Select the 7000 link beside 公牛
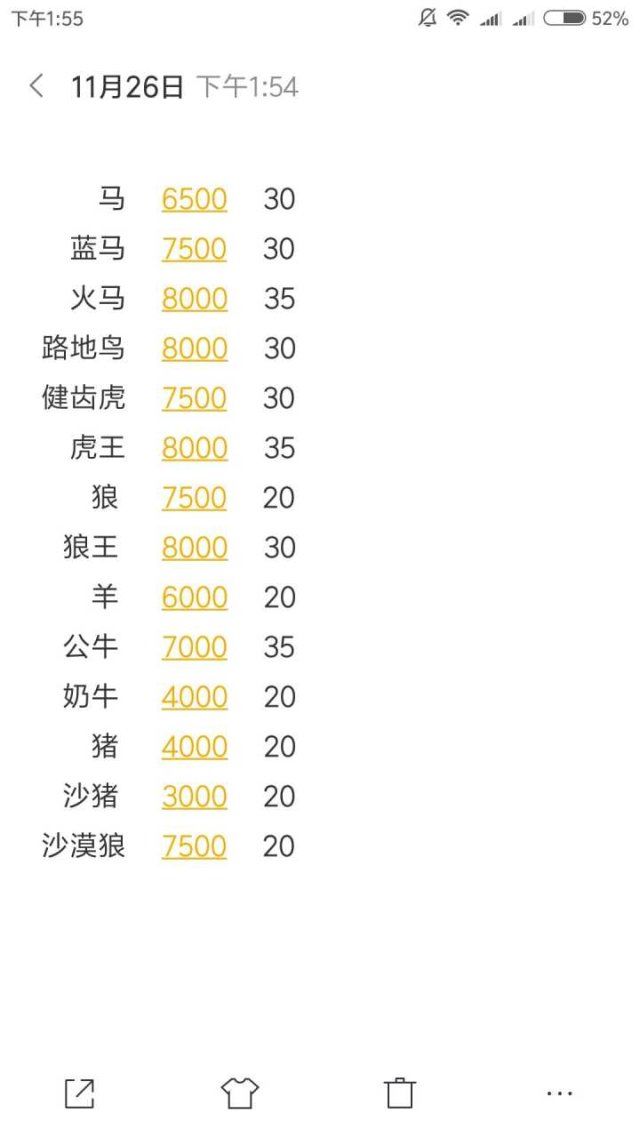Image resolution: width=640 pixels, height=1138 pixels. [194, 647]
